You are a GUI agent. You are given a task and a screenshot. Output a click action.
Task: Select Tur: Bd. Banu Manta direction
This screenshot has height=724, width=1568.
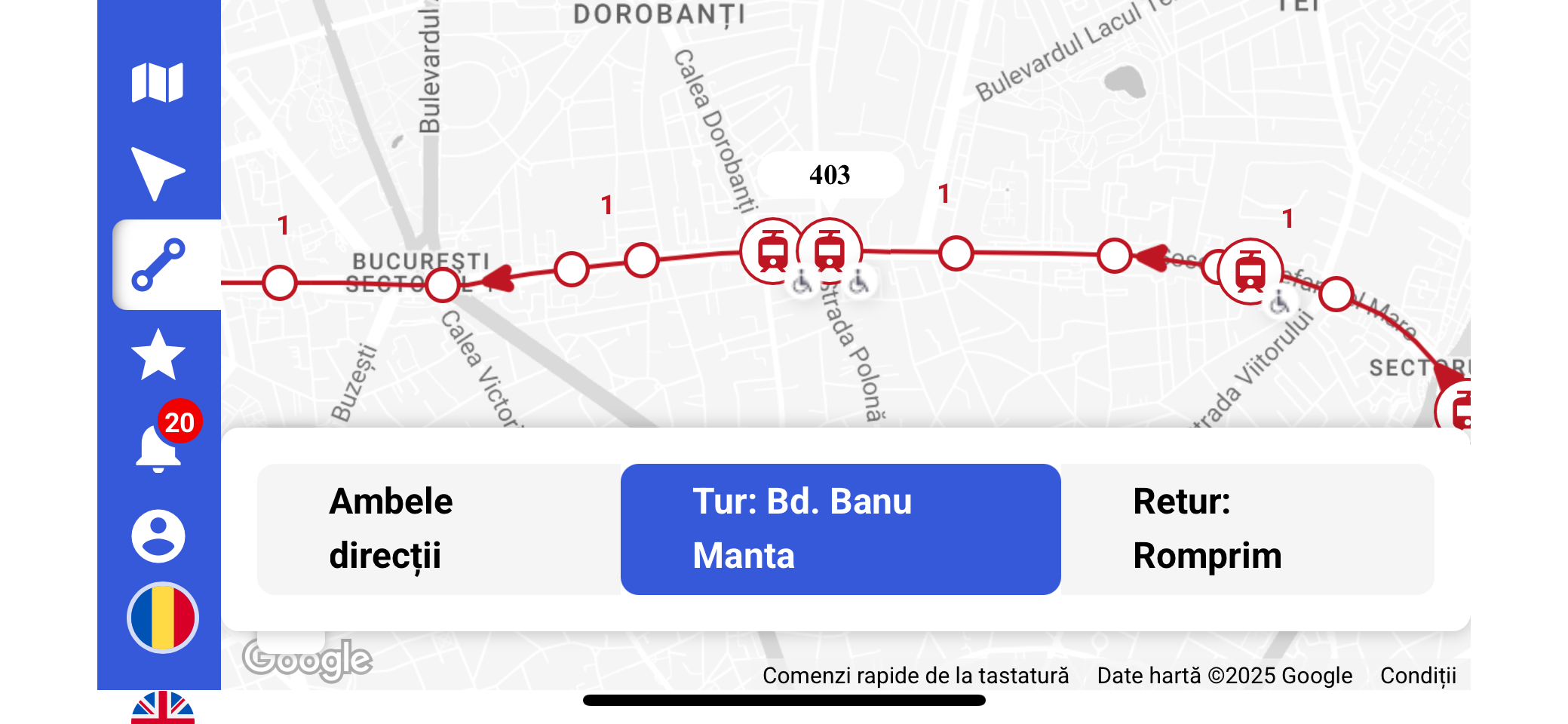(840, 529)
